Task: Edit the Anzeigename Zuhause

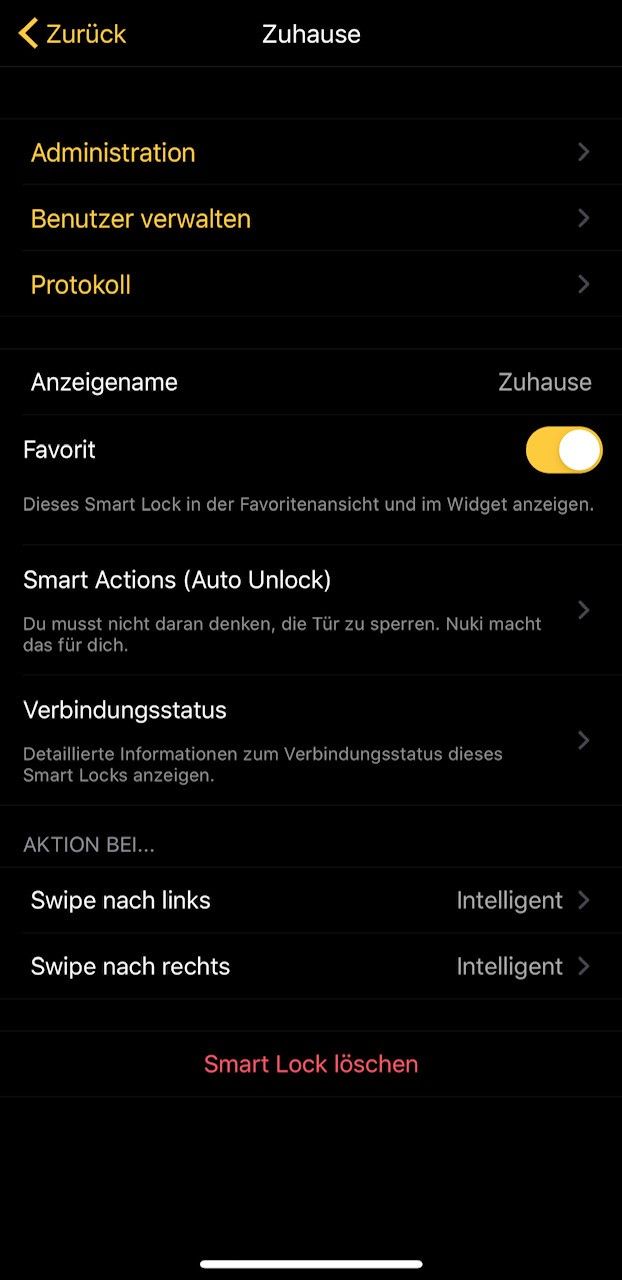Action: (x=310, y=382)
